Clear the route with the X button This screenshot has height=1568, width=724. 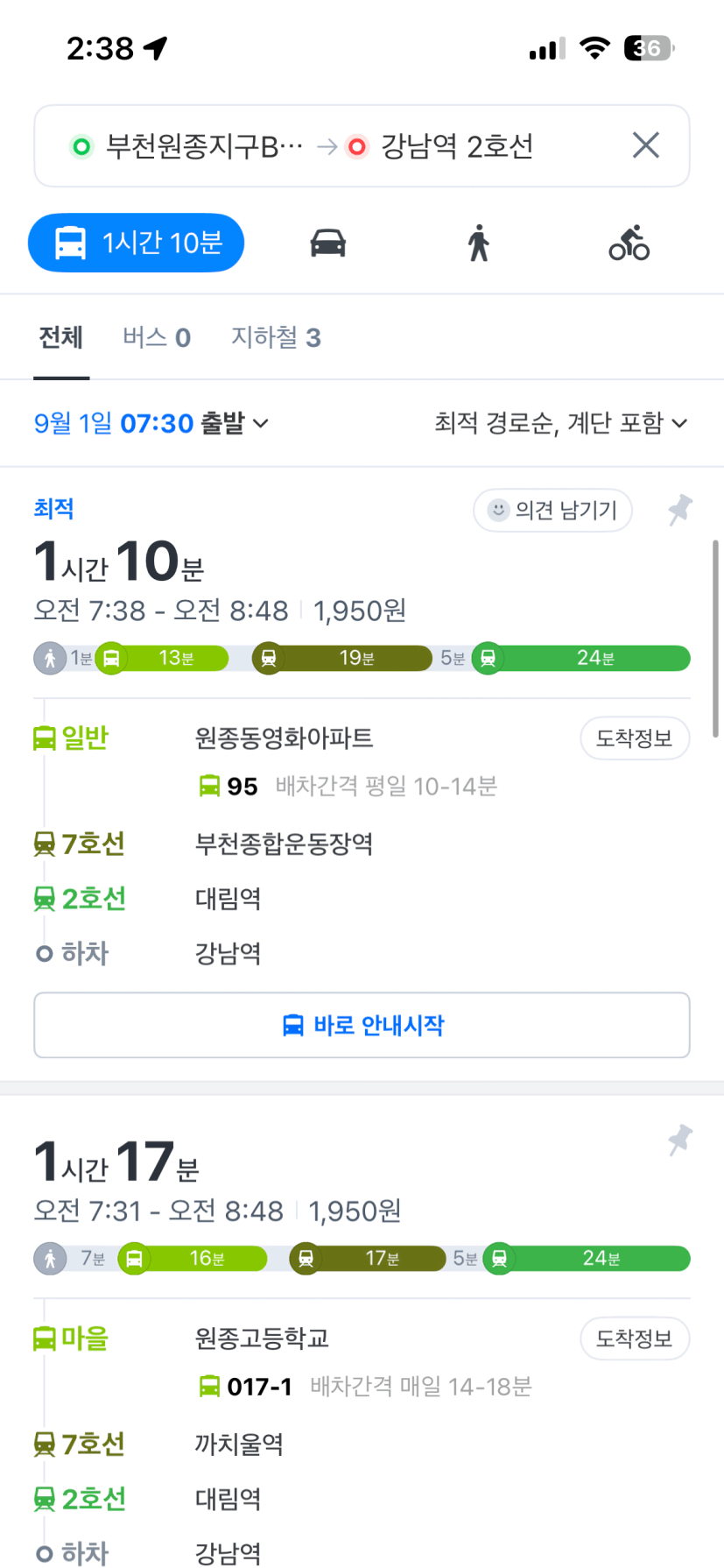point(646,145)
